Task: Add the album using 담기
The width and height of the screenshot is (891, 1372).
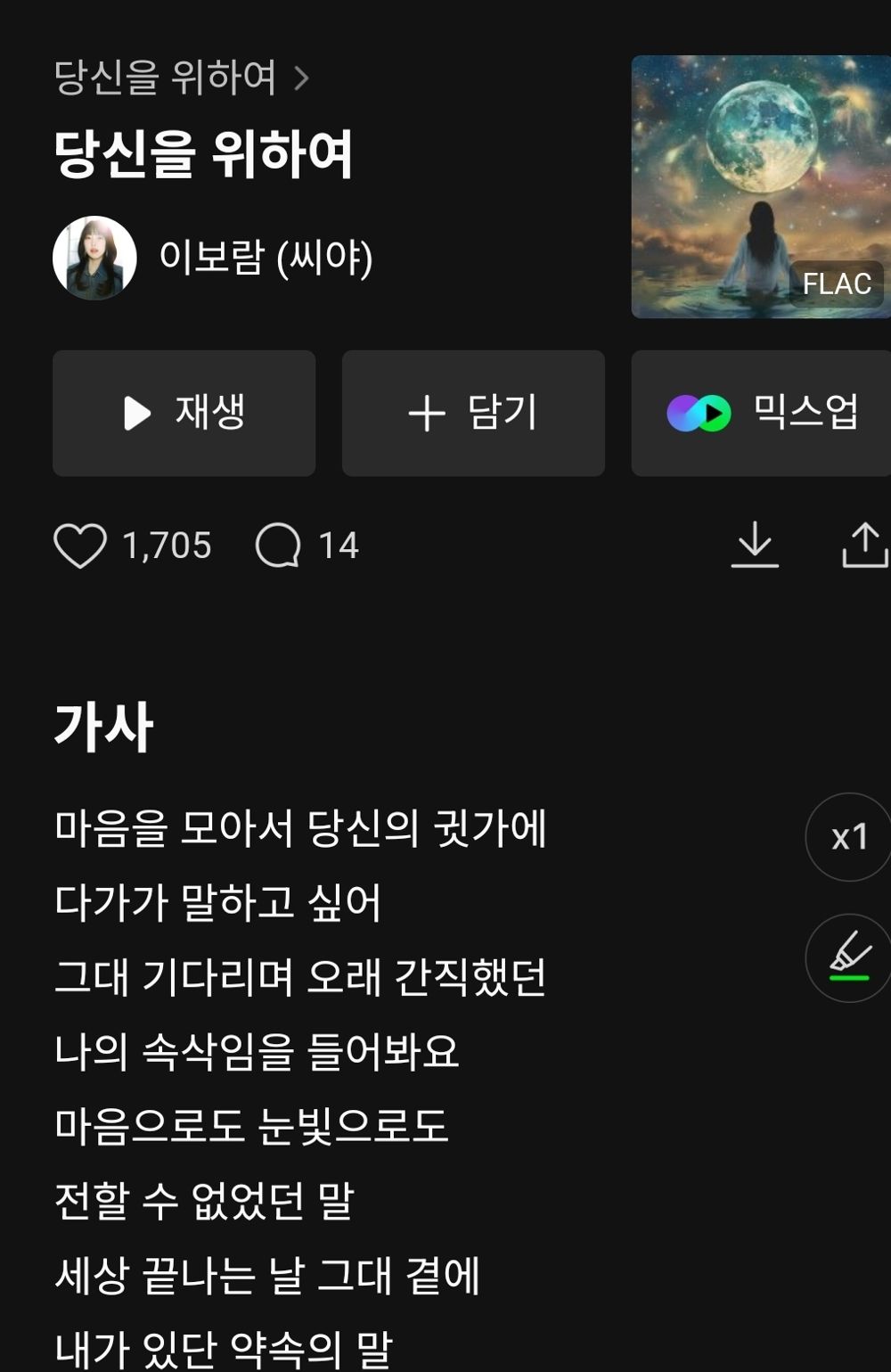Action: point(472,412)
